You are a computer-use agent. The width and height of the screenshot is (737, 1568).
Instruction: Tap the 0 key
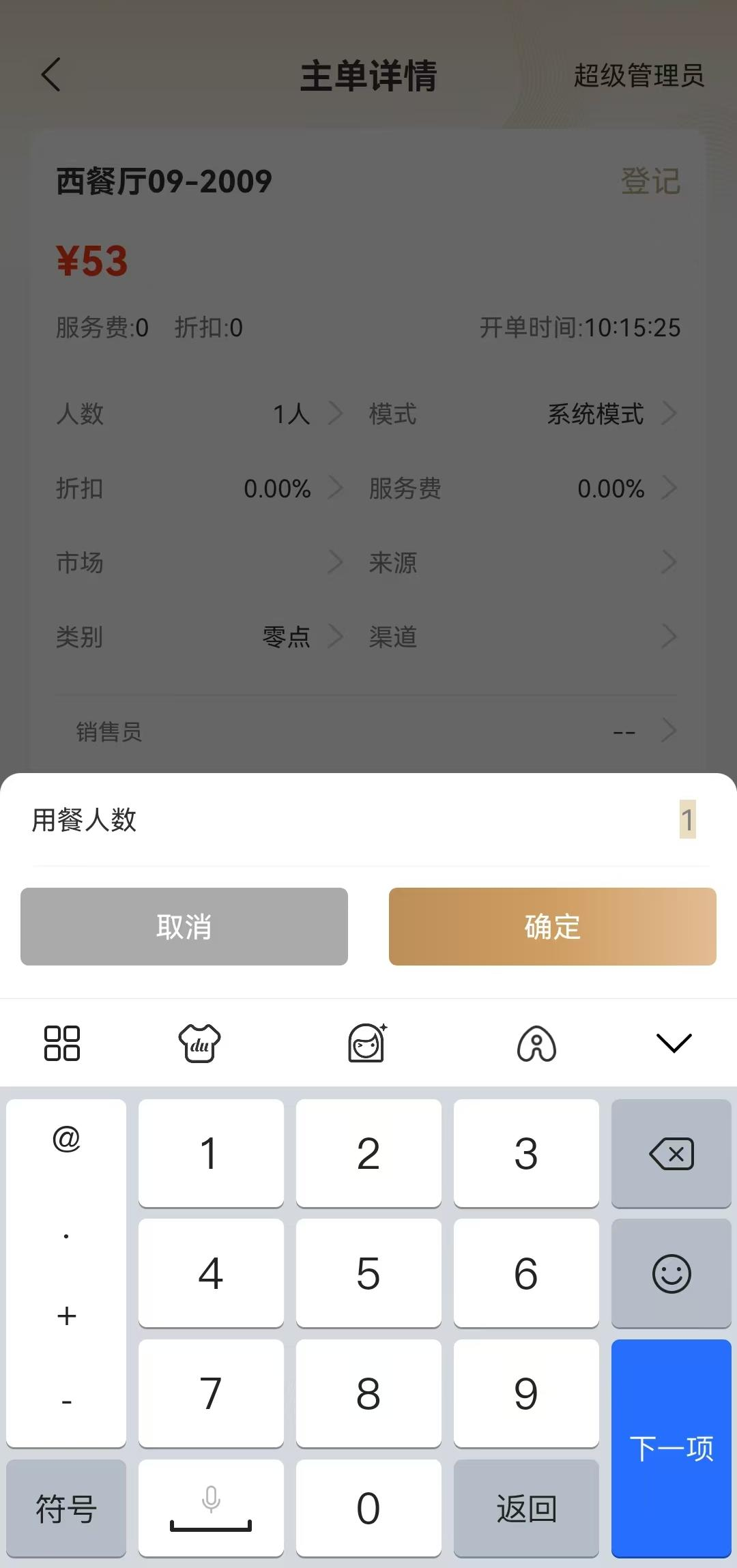tap(369, 1509)
